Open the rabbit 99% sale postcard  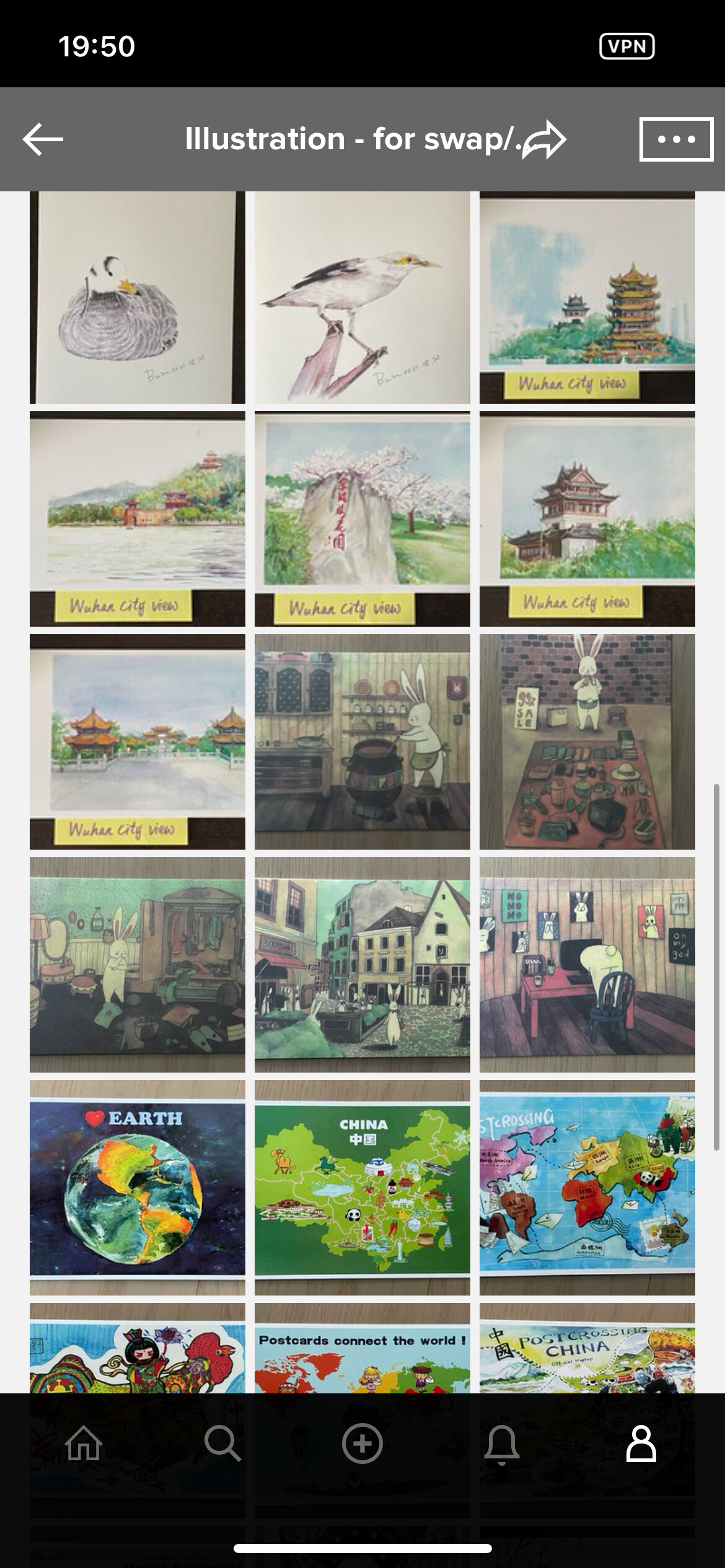[587, 741]
